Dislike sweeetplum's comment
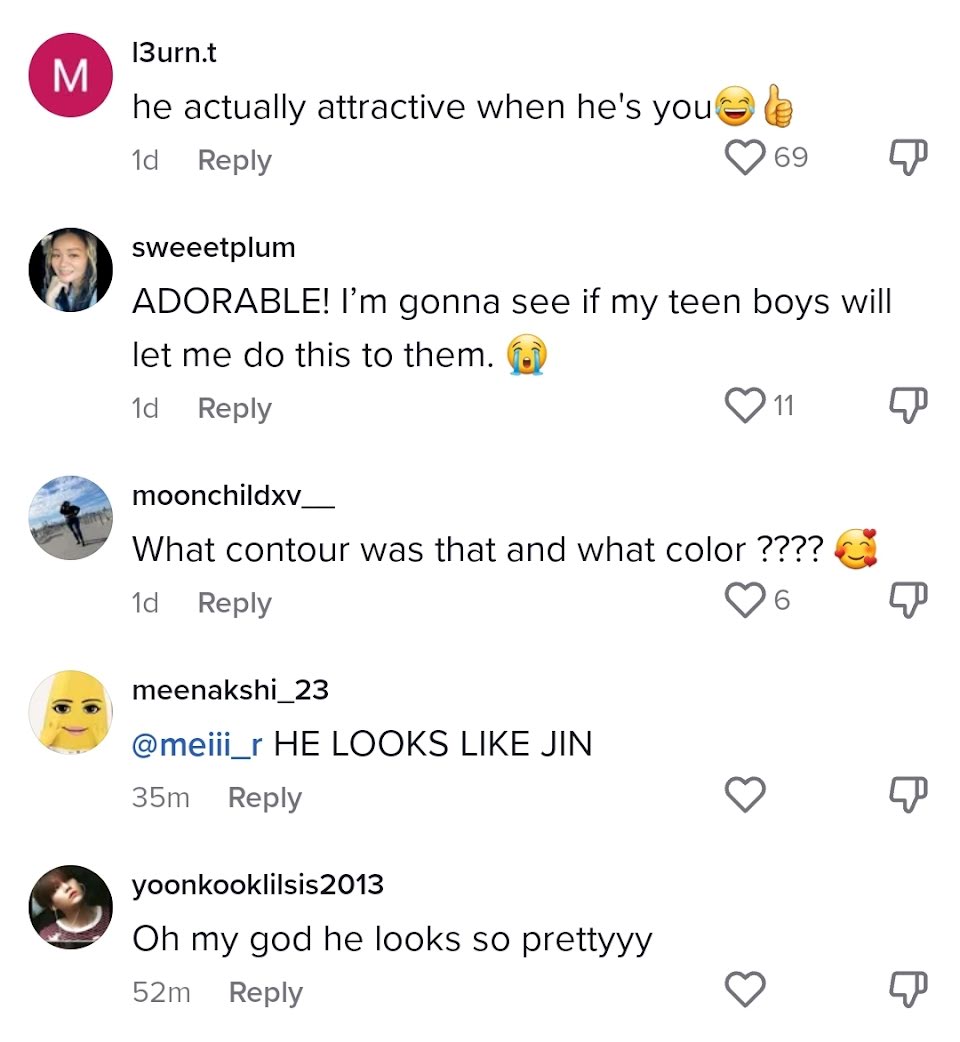960x1042 pixels. point(908,405)
